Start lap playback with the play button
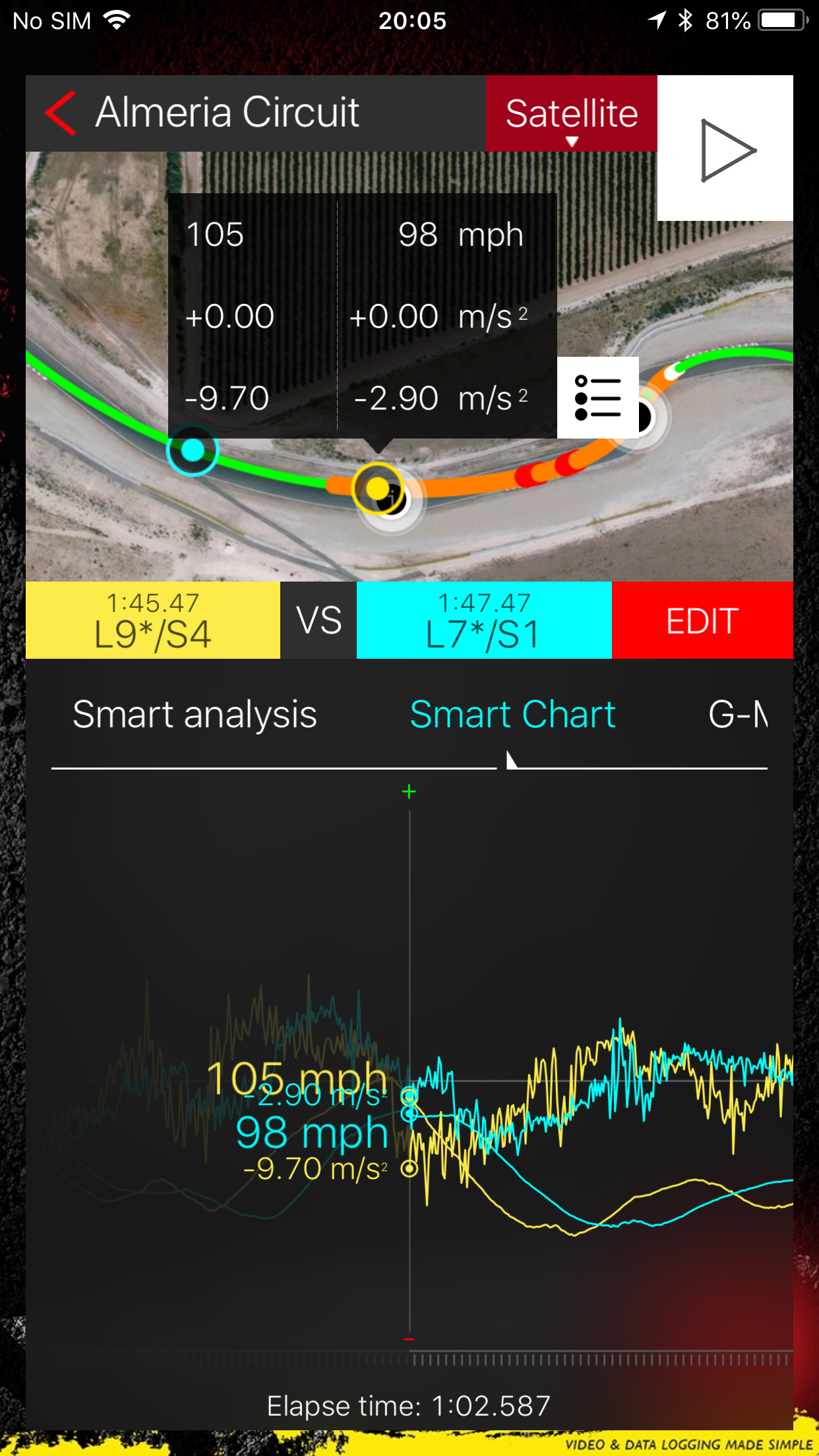 [725, 150]
